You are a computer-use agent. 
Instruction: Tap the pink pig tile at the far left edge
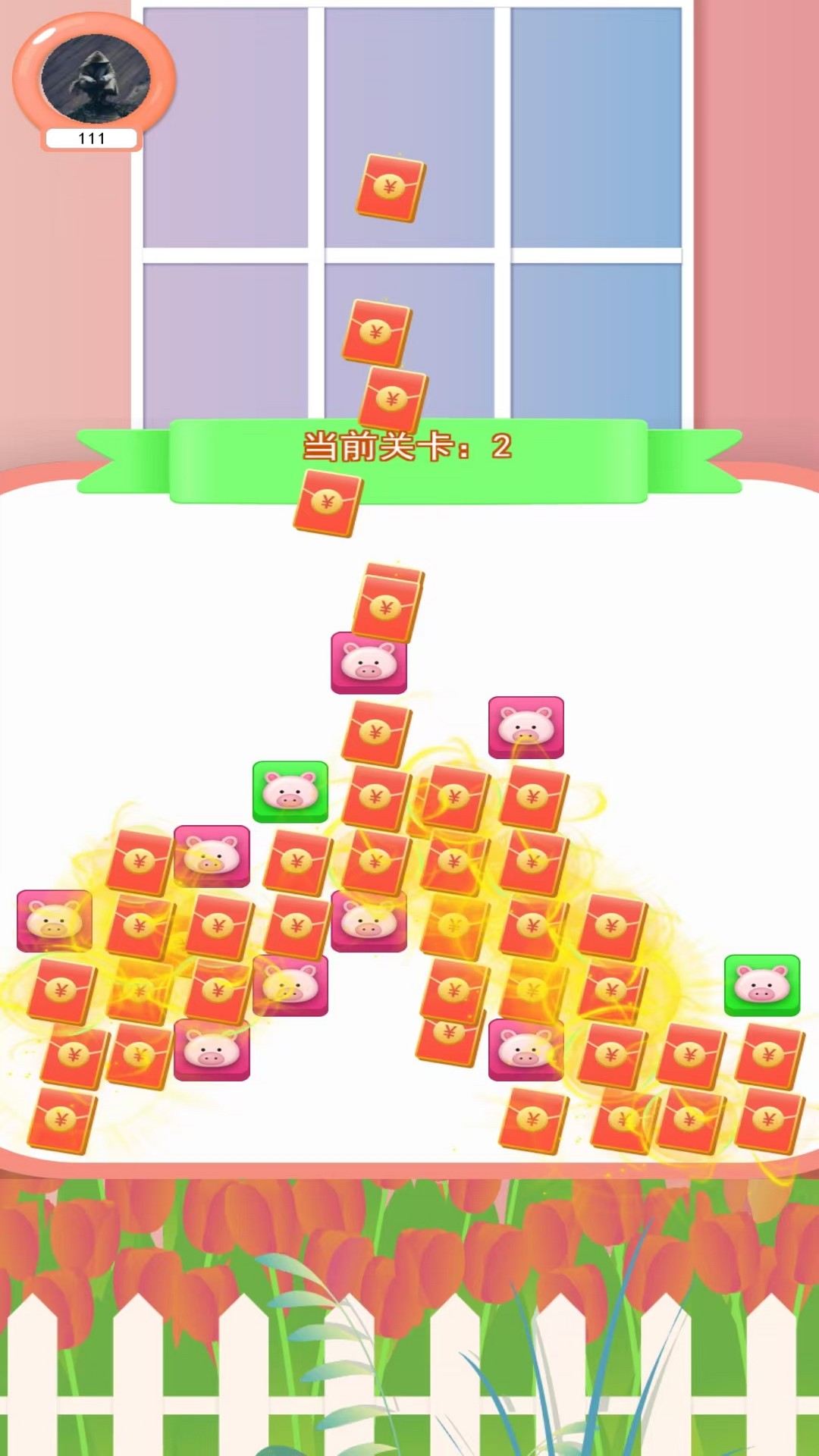point(55,921)
